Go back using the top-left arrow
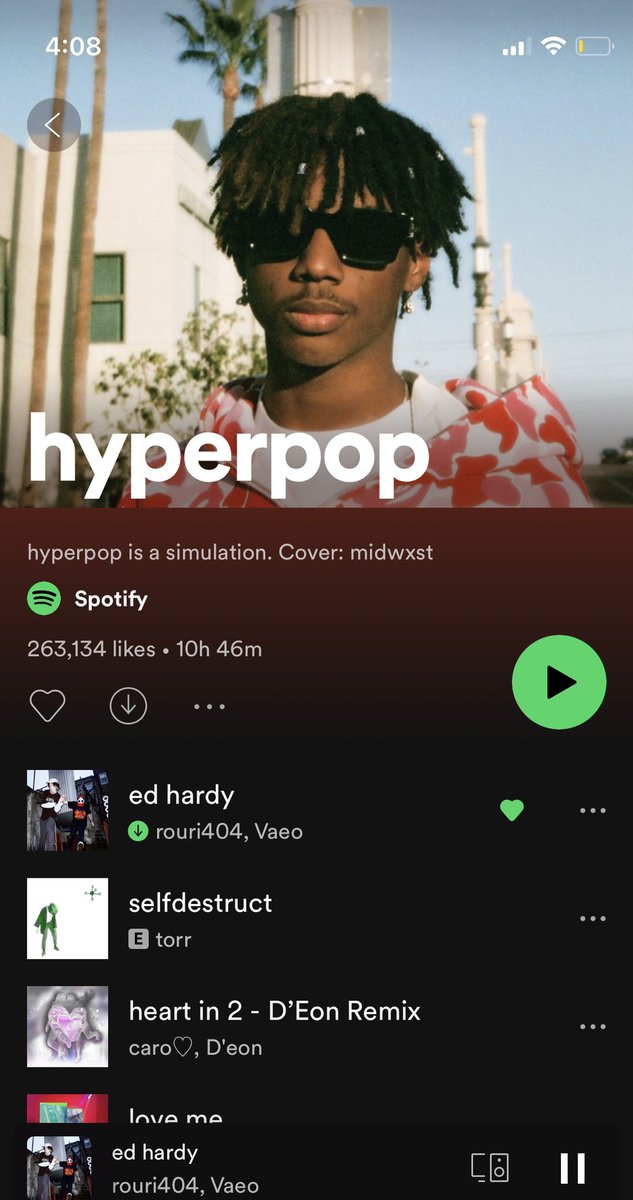The width and height of the screenshot is (633, 1200). coord(53,125)
